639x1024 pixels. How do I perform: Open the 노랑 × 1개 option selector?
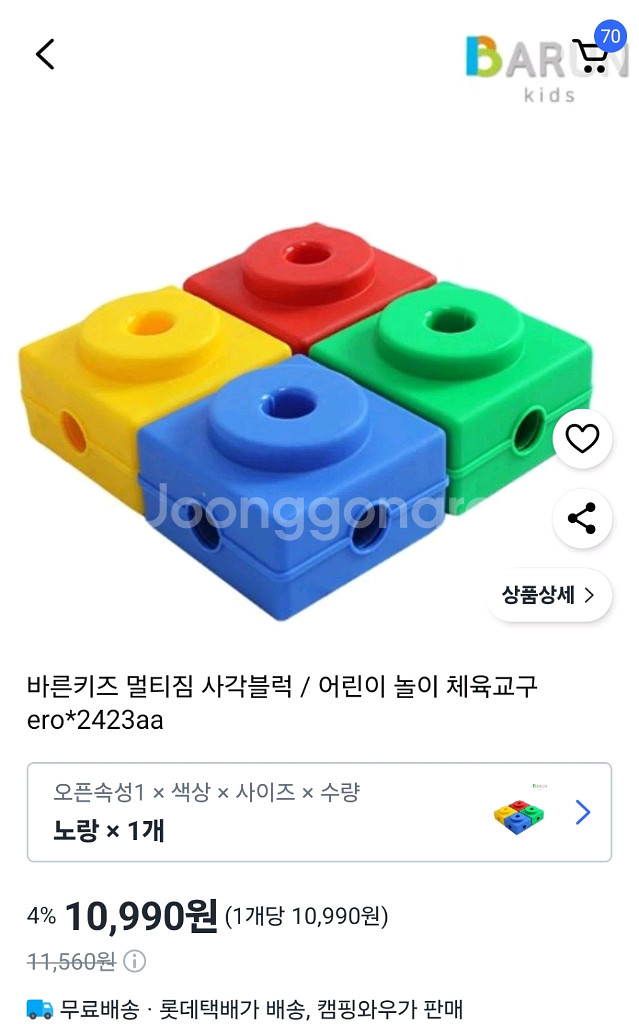coord(319,812)
